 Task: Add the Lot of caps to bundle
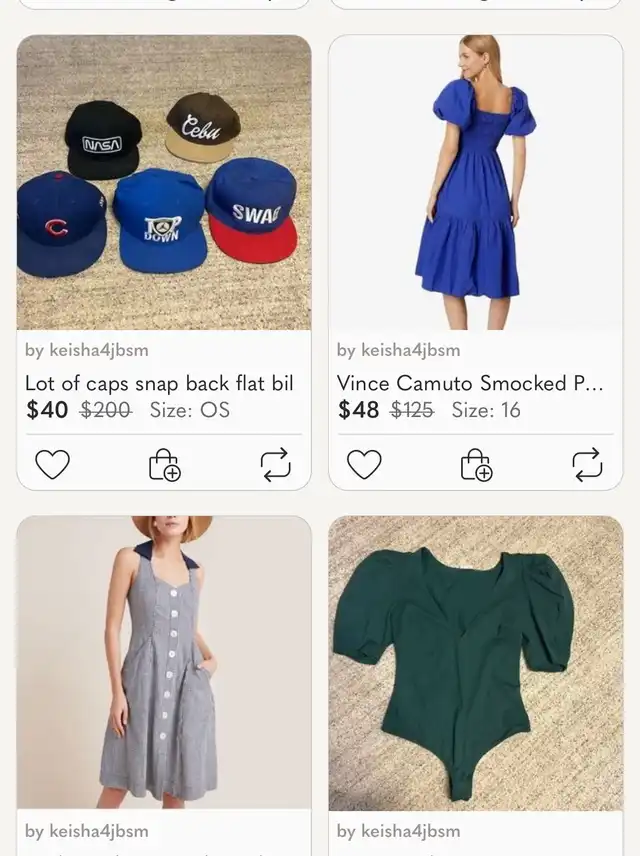pyautogui.click(x=164, y=465)
